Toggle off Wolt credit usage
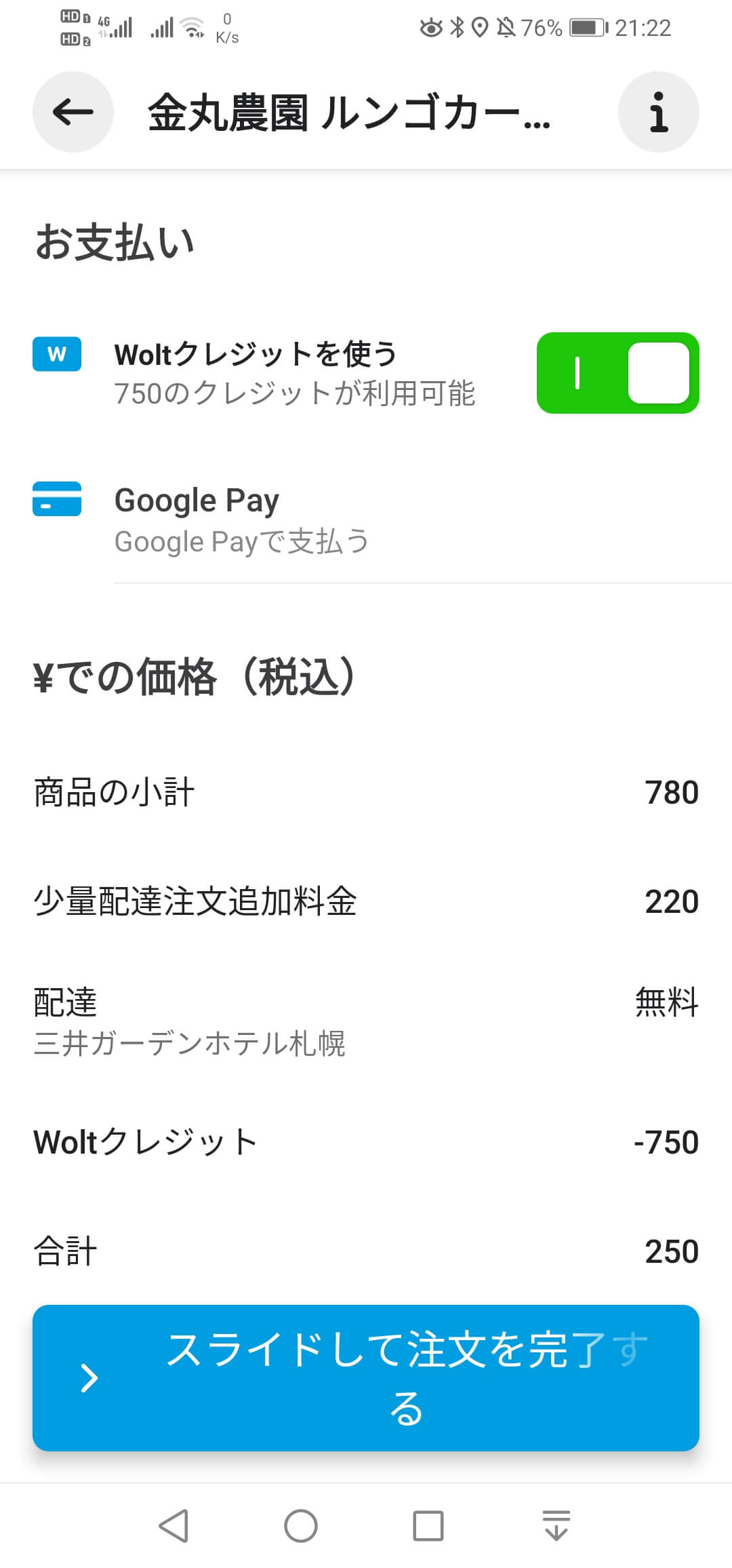 pos(617,373)
